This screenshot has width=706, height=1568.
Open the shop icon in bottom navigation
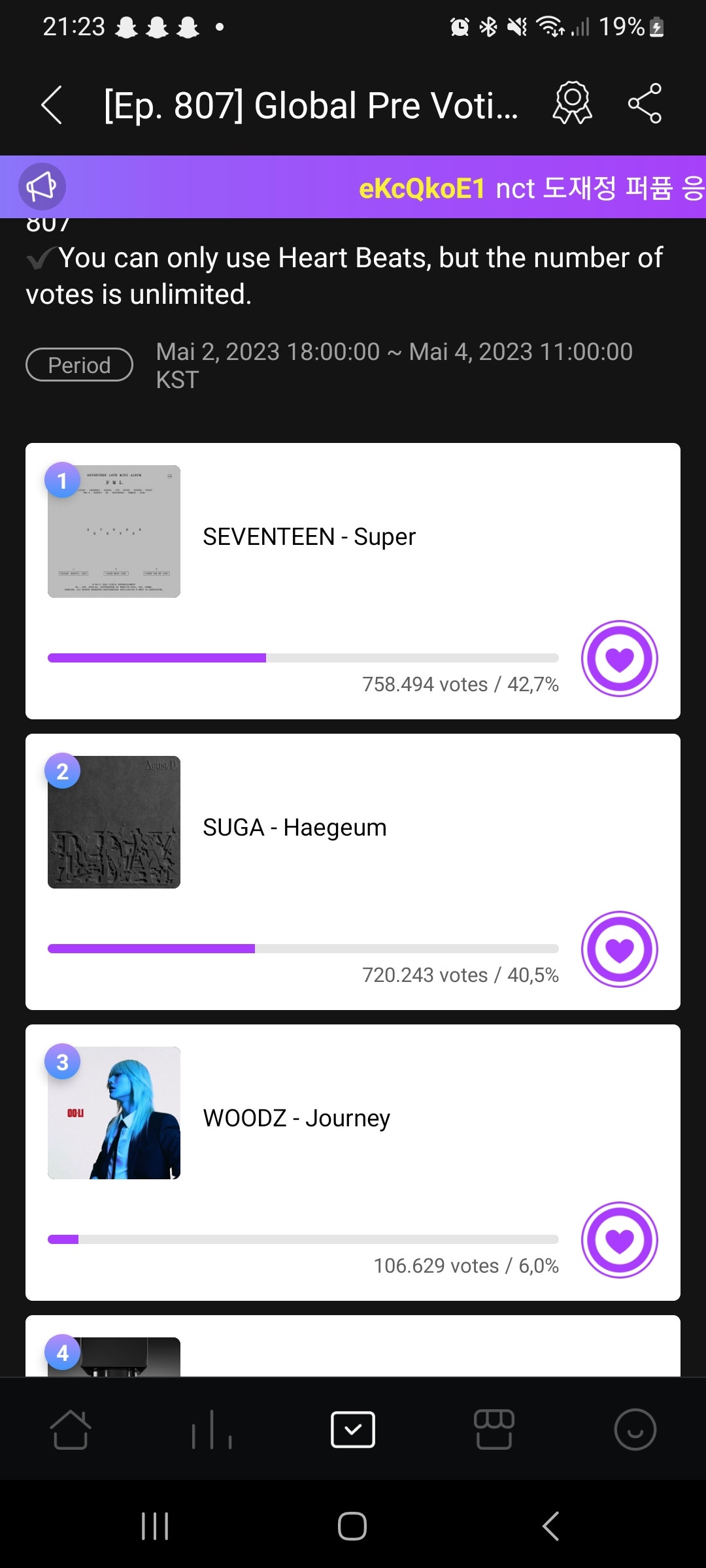[x=494, y=1429]
